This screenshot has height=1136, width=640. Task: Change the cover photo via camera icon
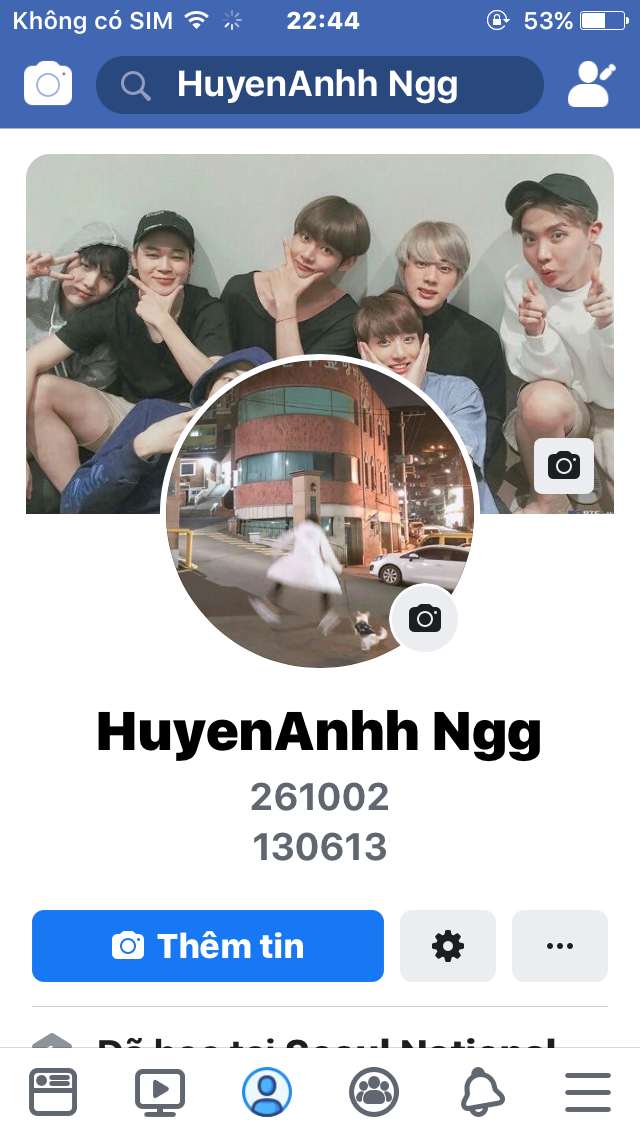(x=564, y=465)
